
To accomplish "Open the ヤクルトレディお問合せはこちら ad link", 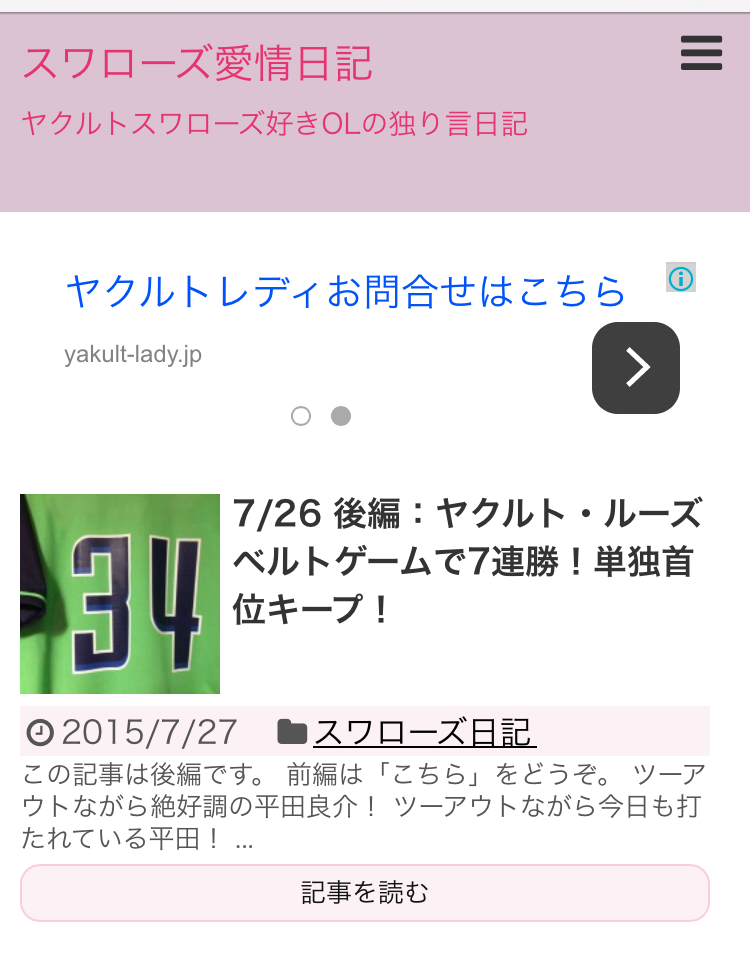I will (345, 291).
